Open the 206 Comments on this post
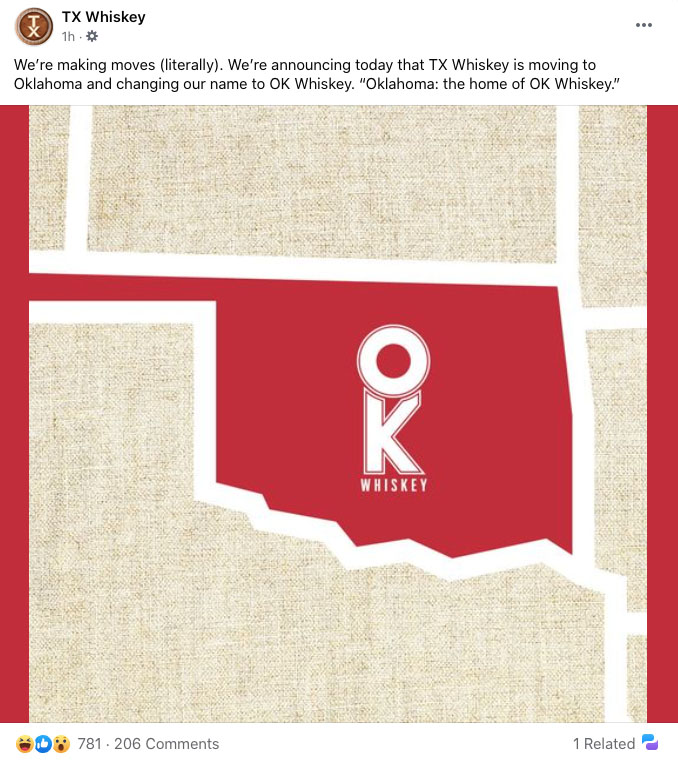 tap(166, 744)
